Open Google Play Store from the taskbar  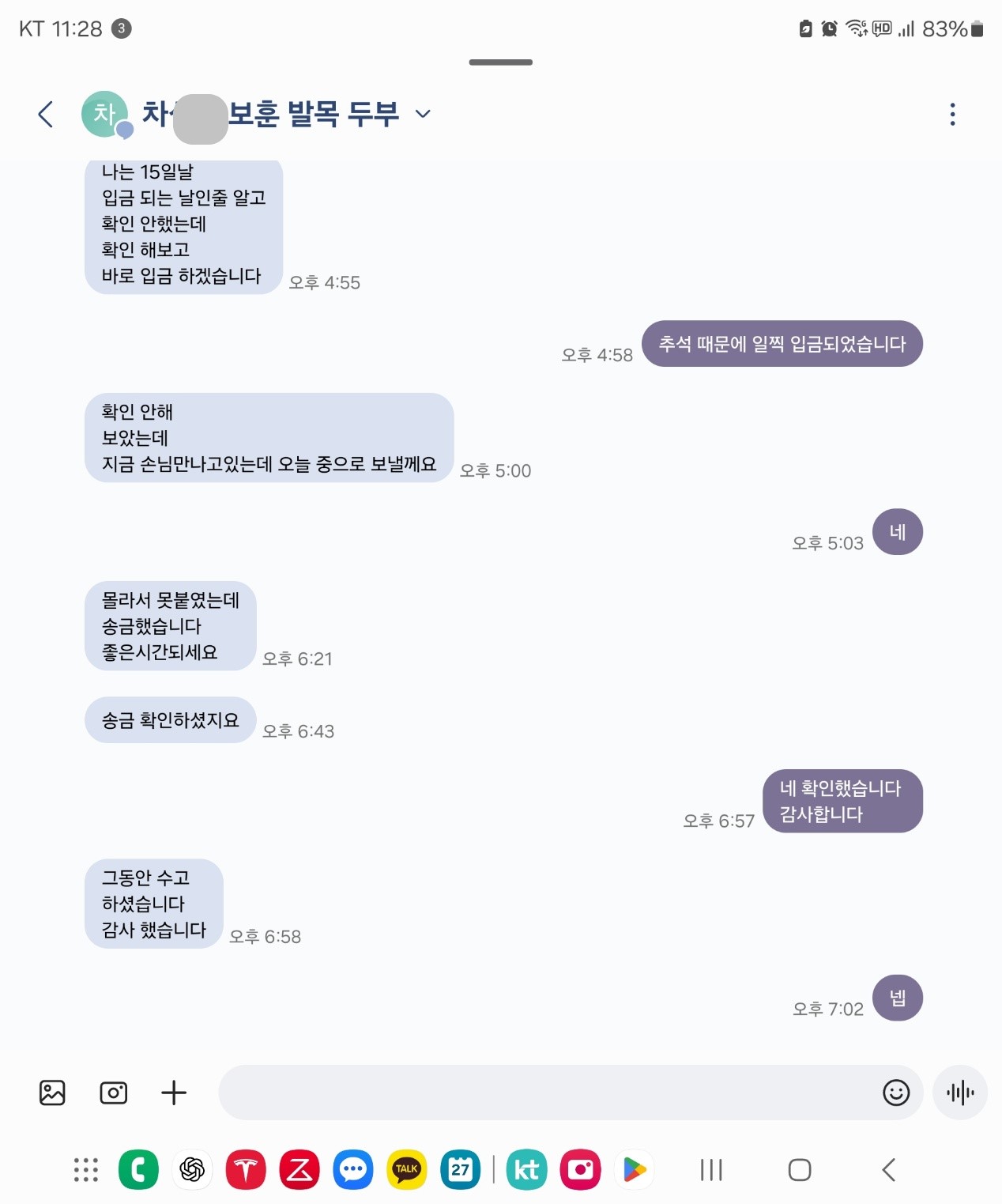[x=635, y=1169]
